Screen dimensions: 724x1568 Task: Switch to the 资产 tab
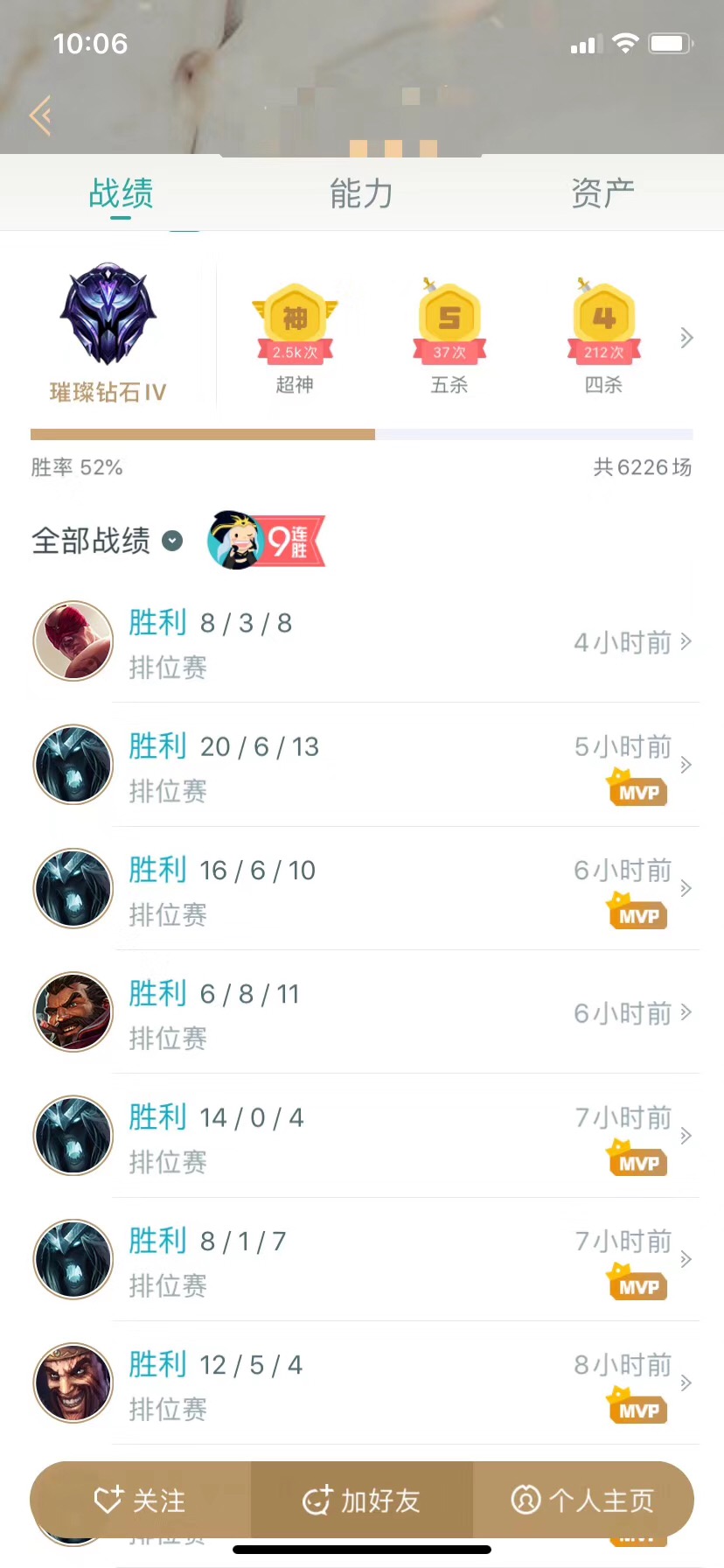pos(602,193)
